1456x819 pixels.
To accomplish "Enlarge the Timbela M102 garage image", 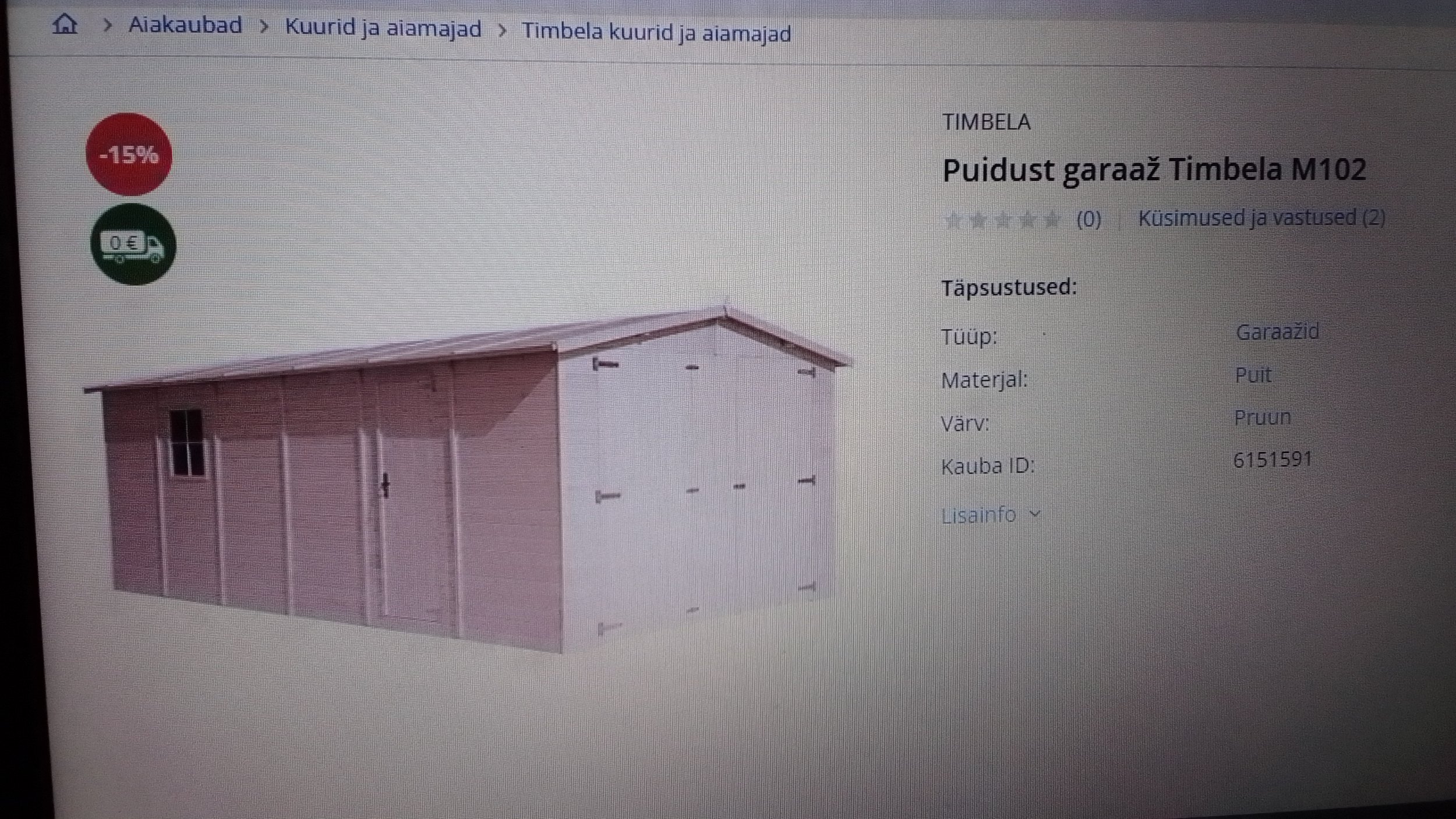I will click(466, 478).
